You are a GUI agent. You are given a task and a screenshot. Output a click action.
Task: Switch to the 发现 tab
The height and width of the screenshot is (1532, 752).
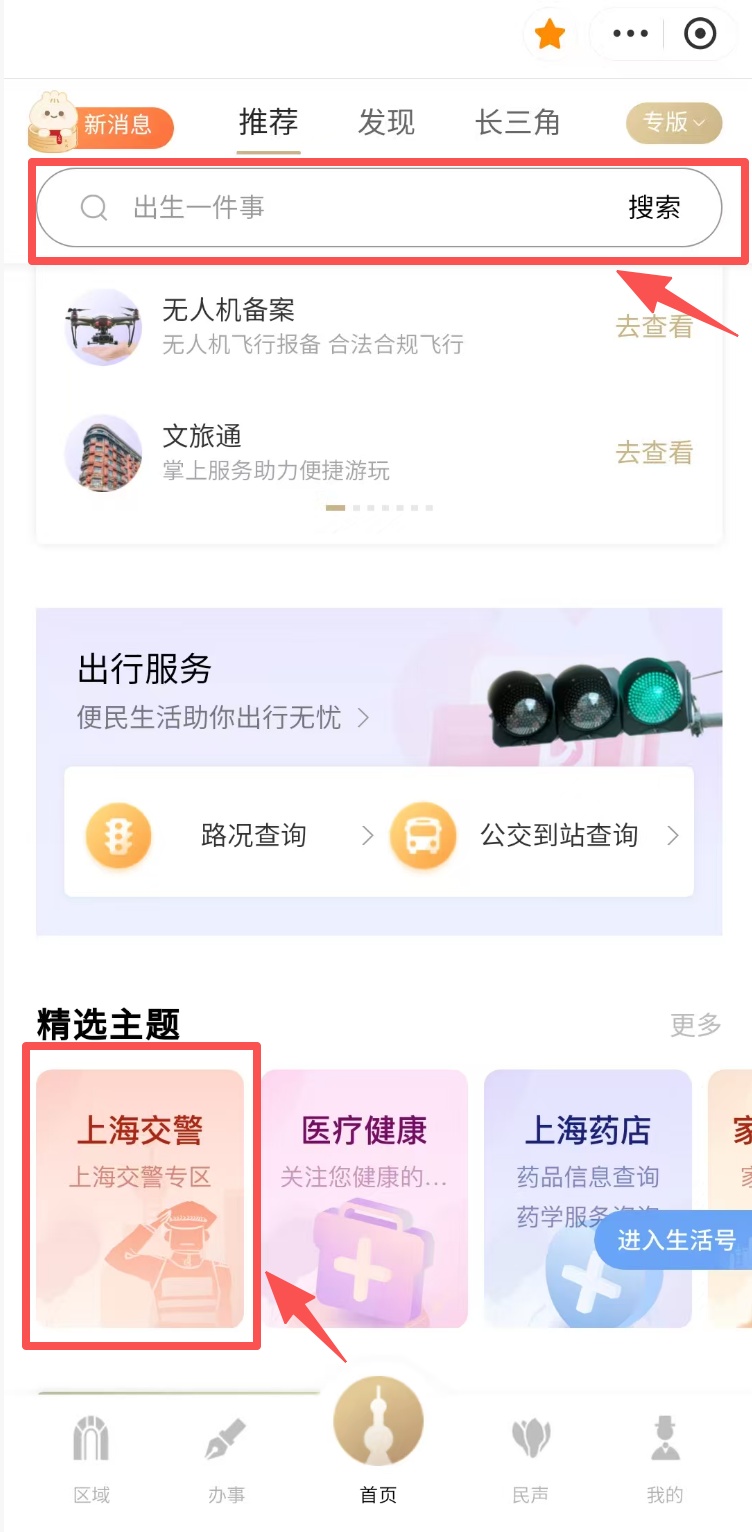click(386, 123)
